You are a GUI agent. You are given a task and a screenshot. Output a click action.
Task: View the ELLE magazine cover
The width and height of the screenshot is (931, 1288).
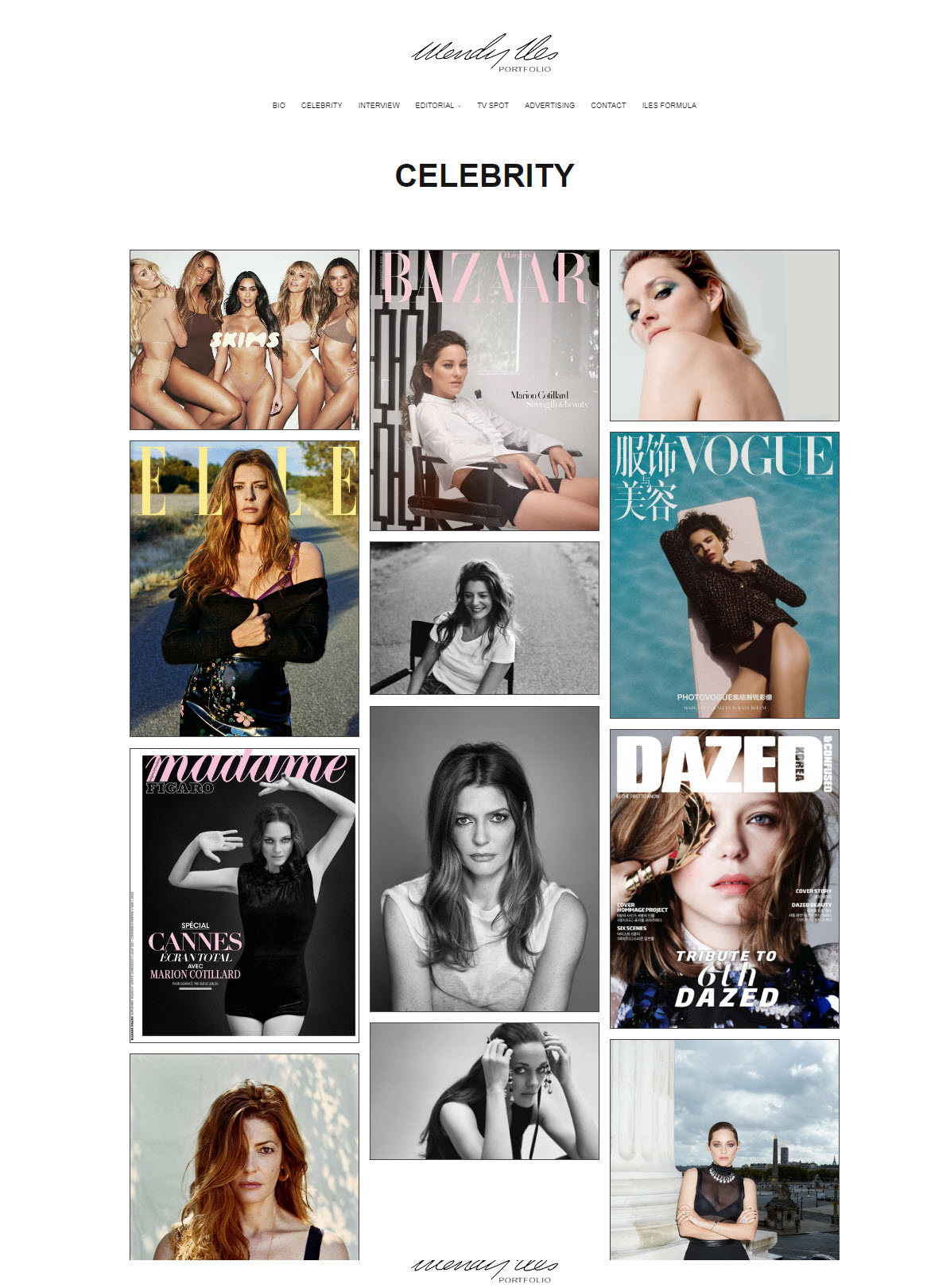pos(244,588)
